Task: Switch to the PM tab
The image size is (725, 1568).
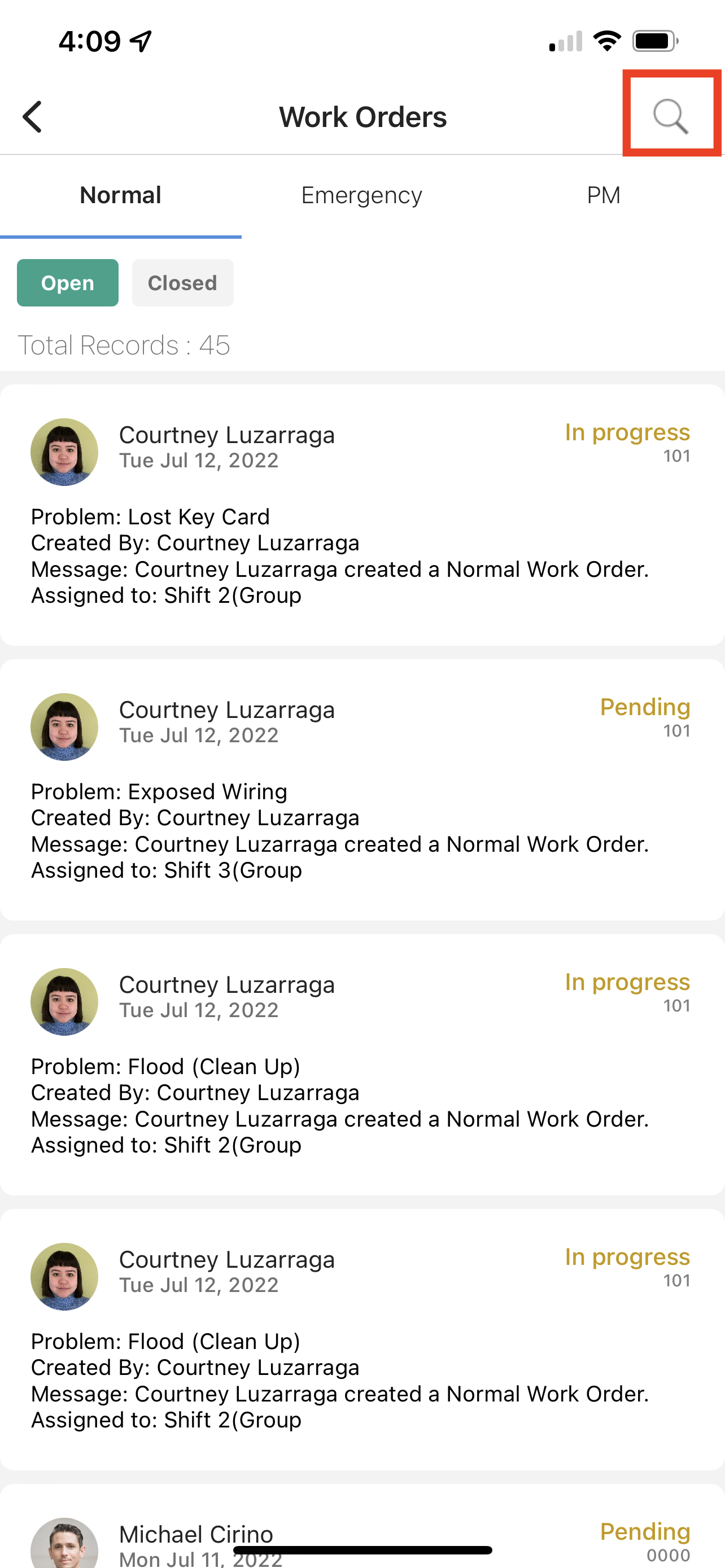Action: click(603, 195)
